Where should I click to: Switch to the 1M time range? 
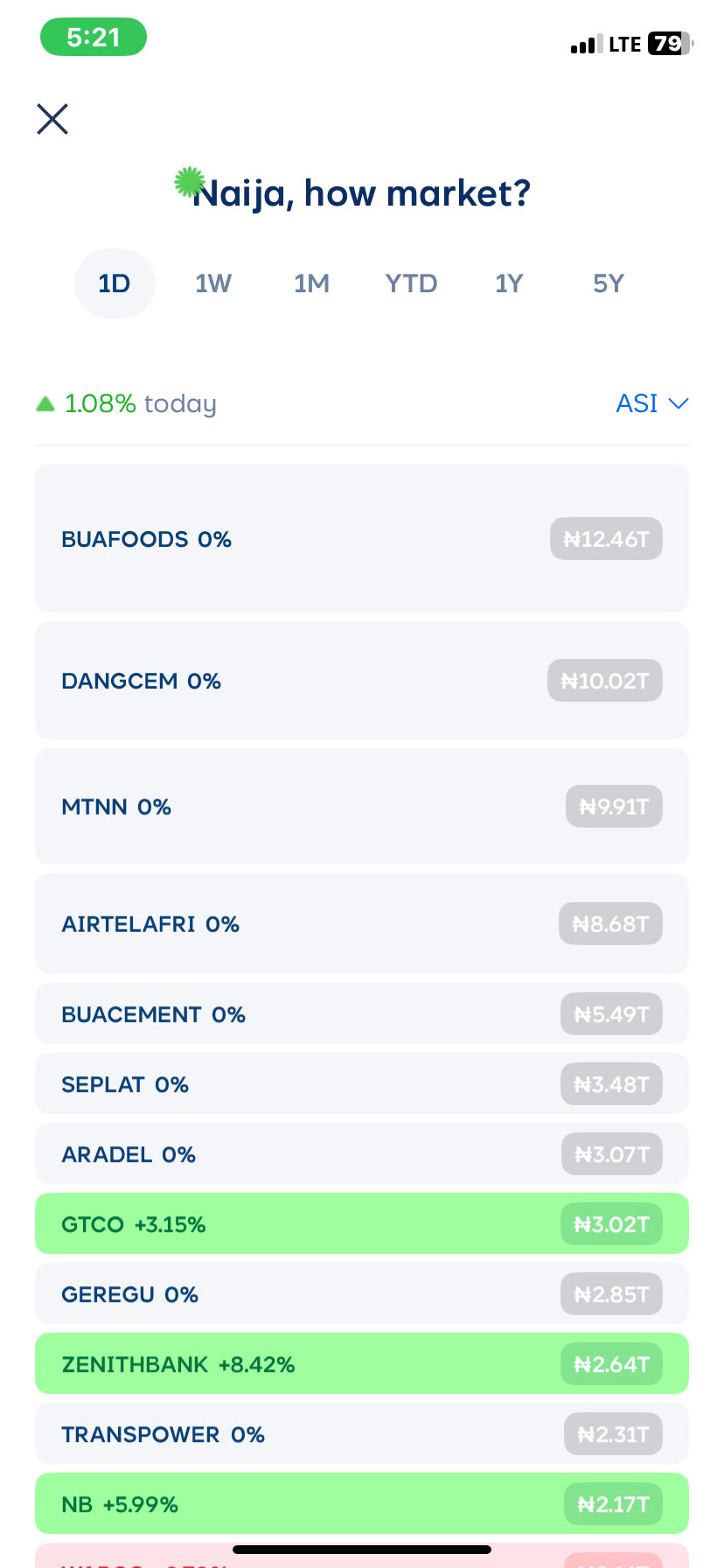click(311, 283)
